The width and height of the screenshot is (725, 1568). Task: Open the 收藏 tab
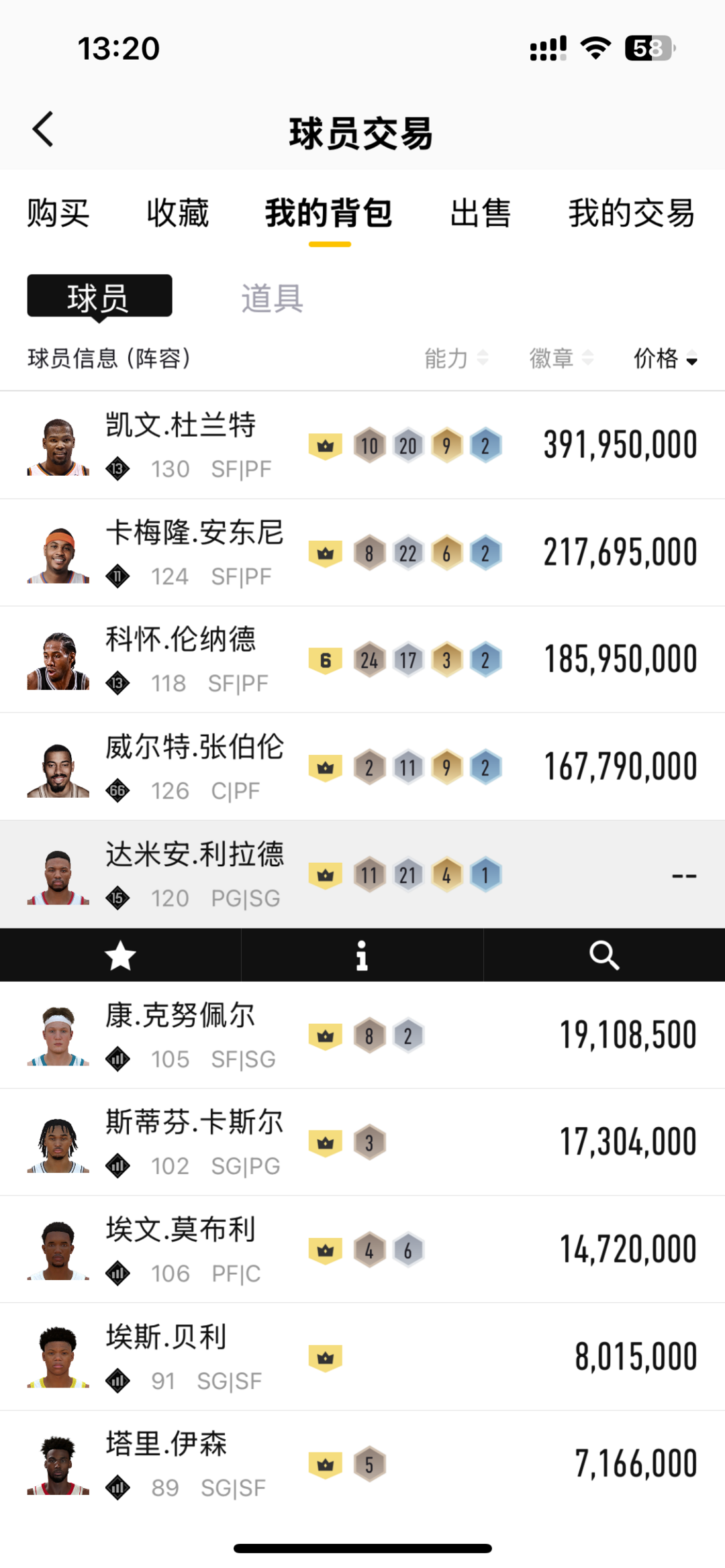click(x=177, y=213)
